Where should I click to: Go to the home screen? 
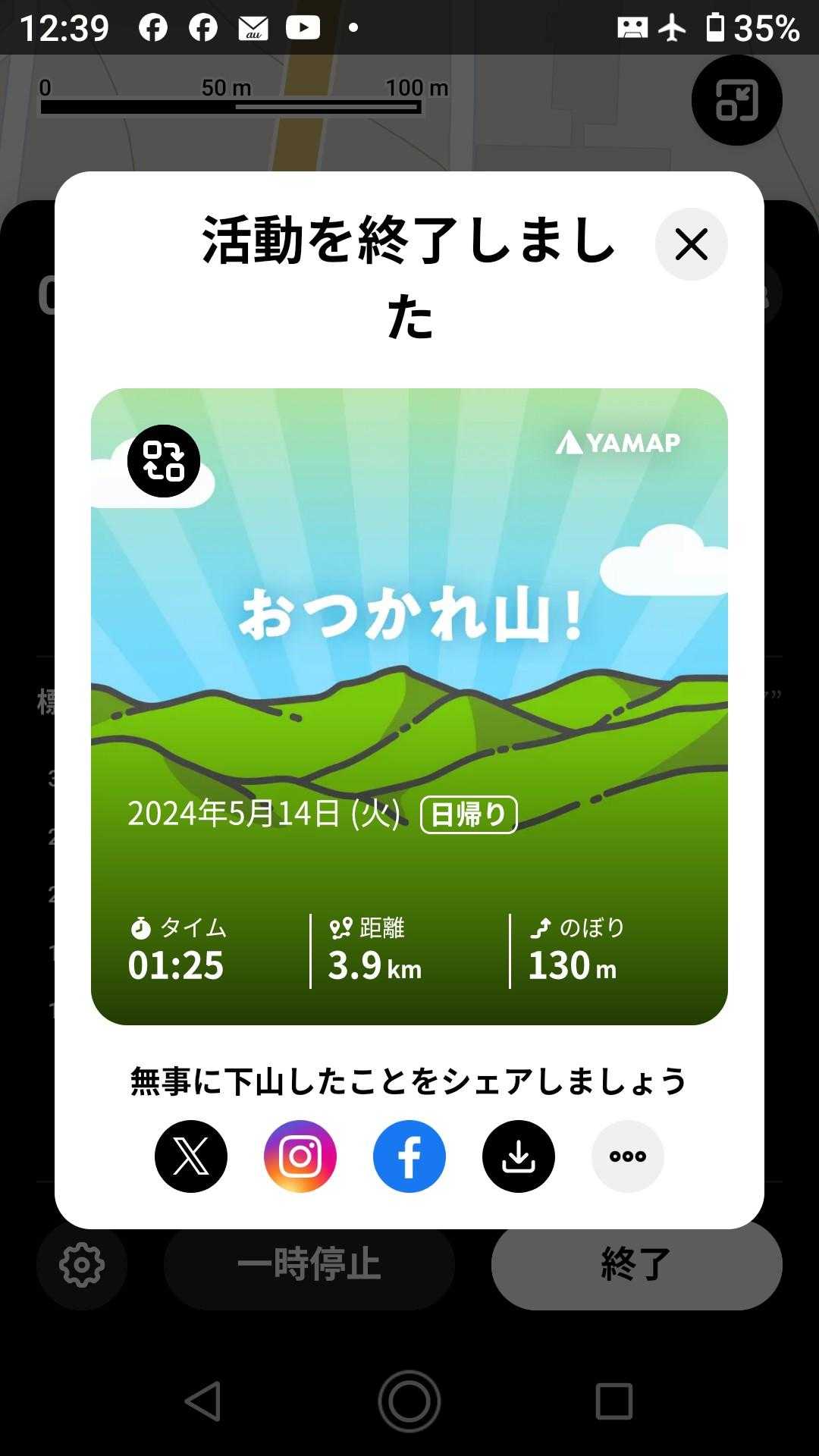click(409, 1401)
